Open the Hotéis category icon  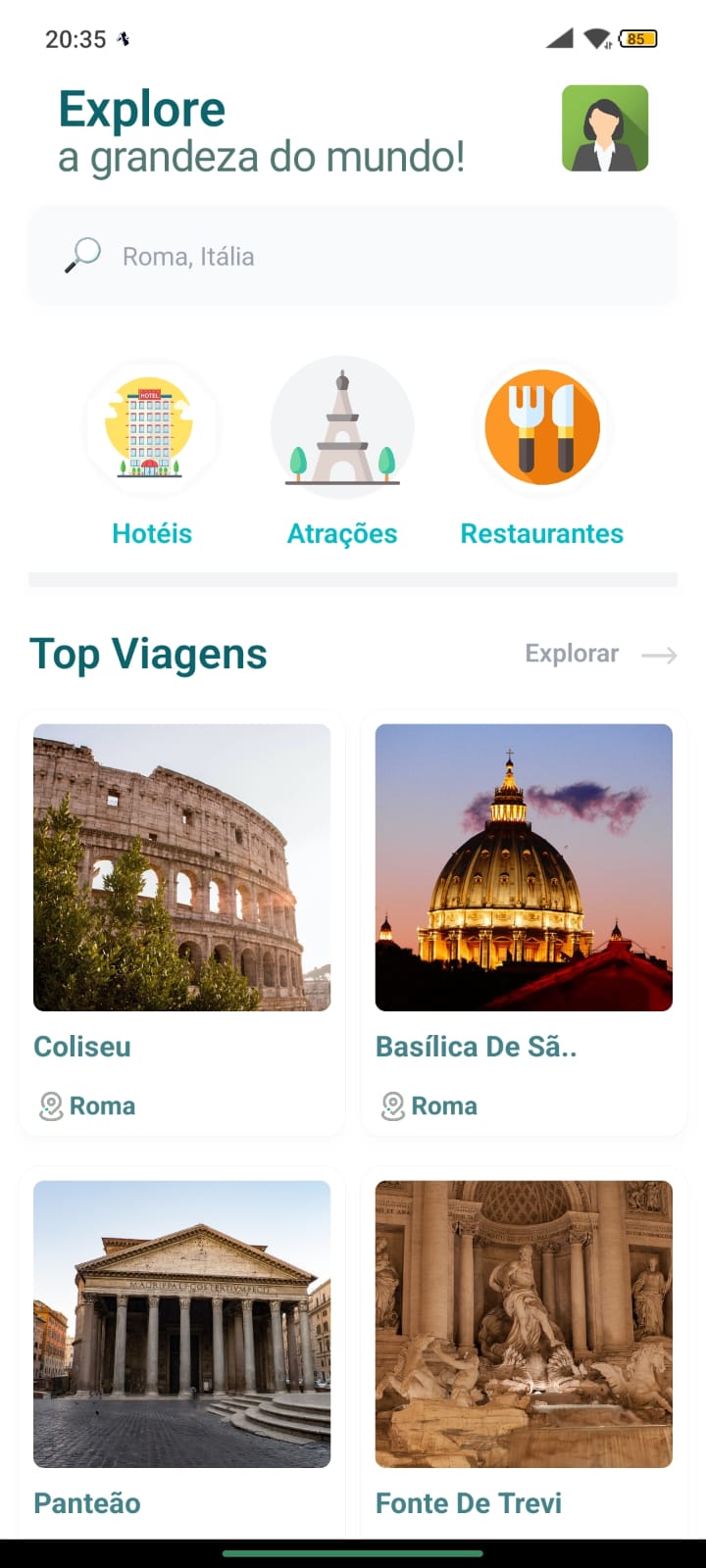pos(152,426)
